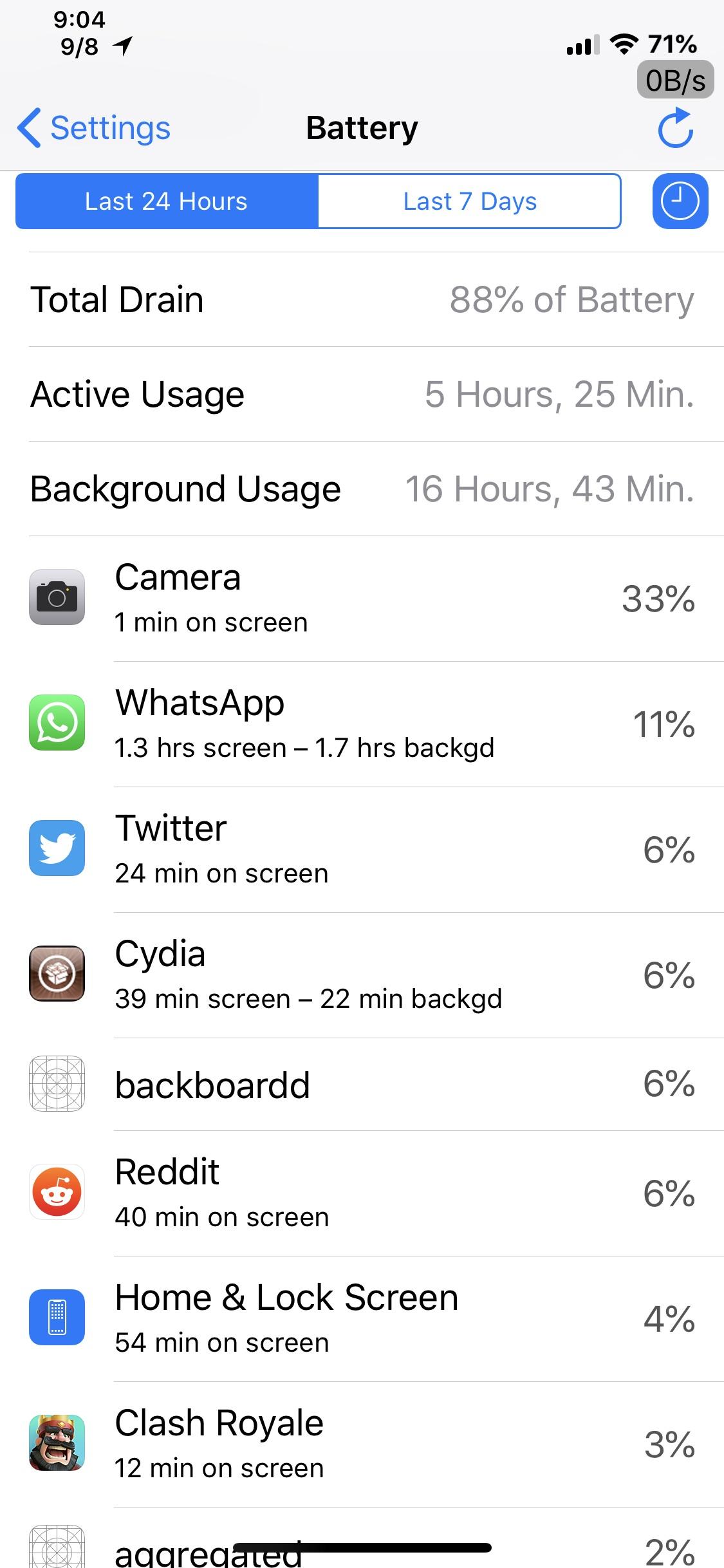Tap the Home & Lock Screen icon

point(56,1316)
